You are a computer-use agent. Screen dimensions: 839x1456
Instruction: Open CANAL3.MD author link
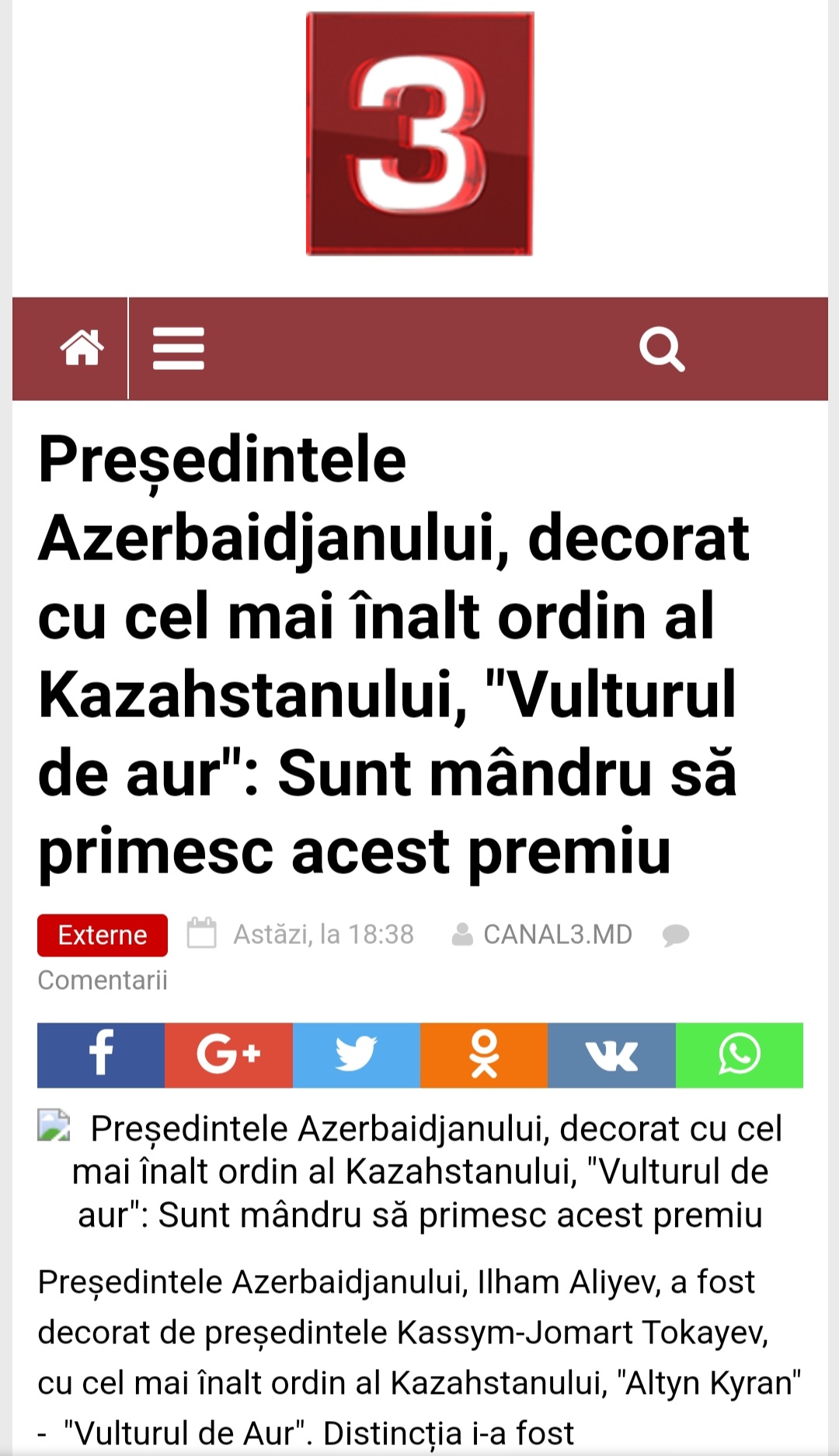click(557, 934)
